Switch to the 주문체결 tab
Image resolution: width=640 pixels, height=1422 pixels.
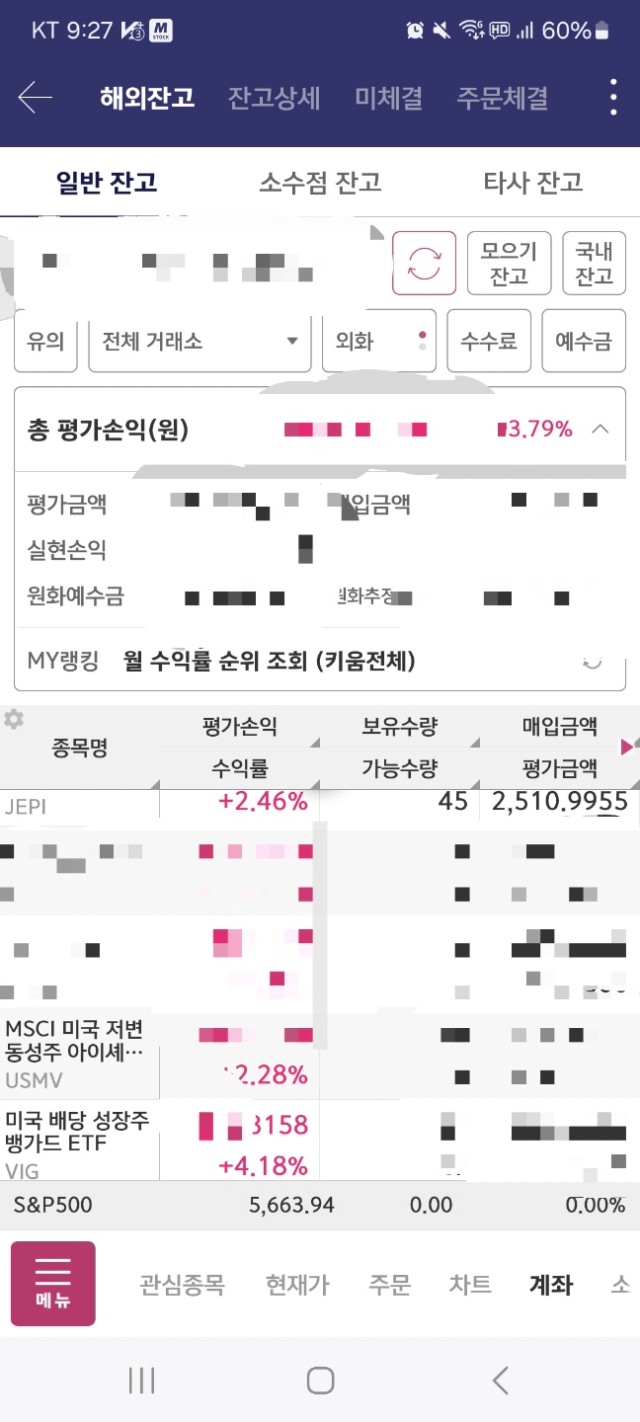point(502,98)
